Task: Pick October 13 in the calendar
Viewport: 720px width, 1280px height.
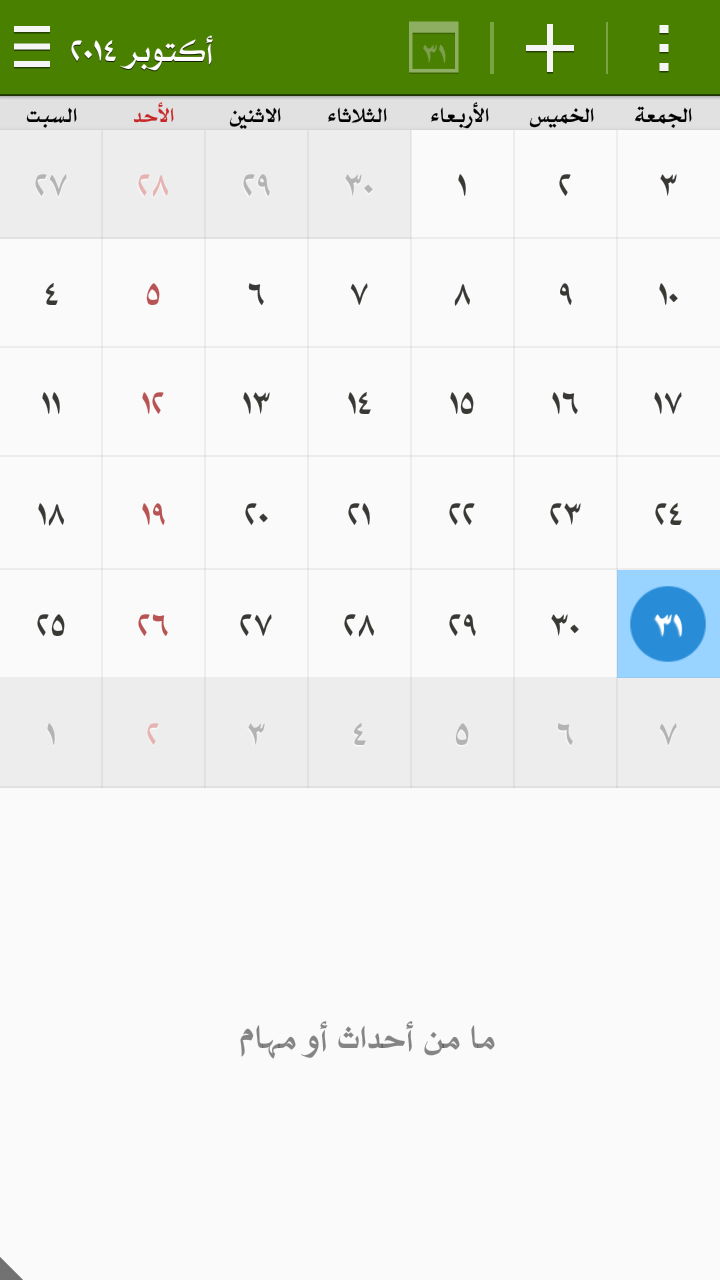Action: [256, 403]
